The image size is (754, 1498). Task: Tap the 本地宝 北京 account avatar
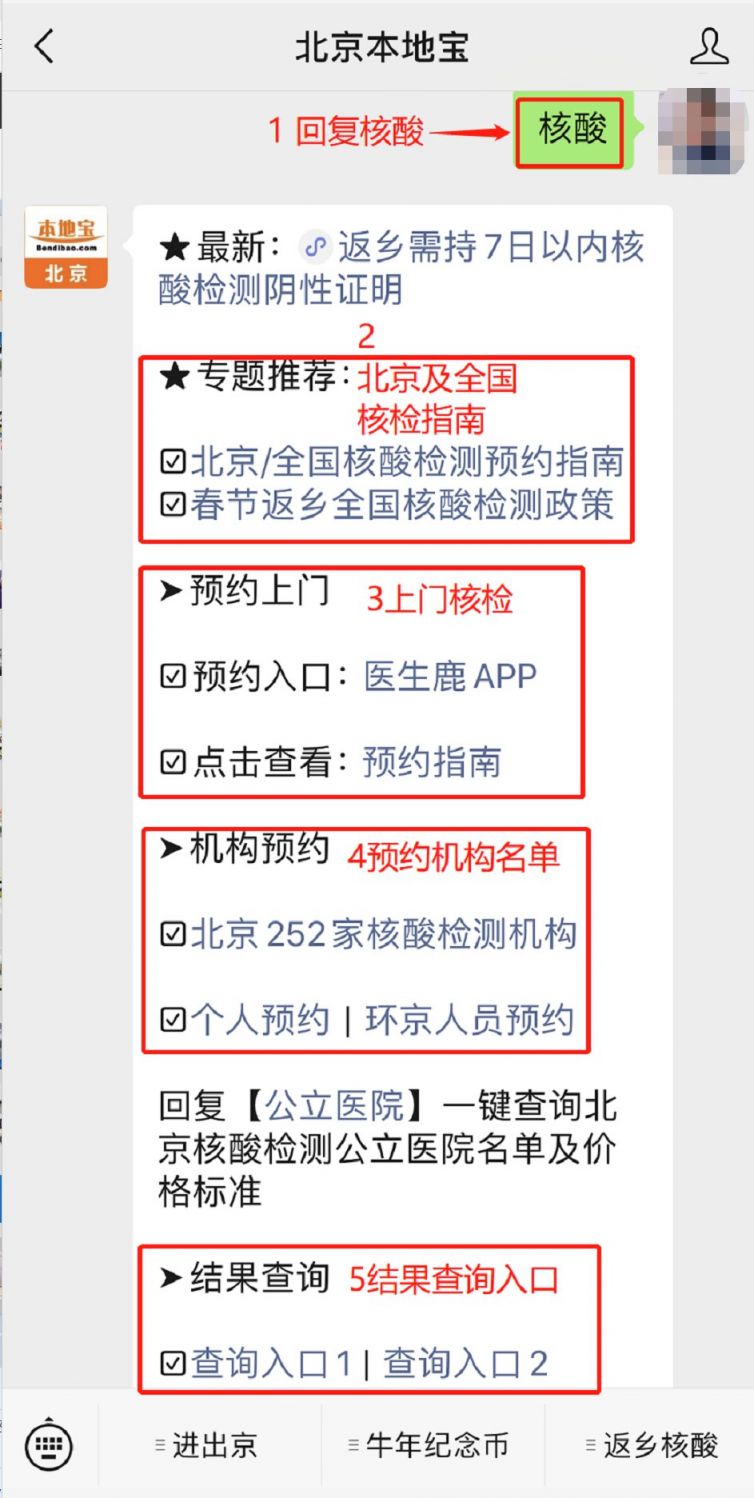point(66,247)
